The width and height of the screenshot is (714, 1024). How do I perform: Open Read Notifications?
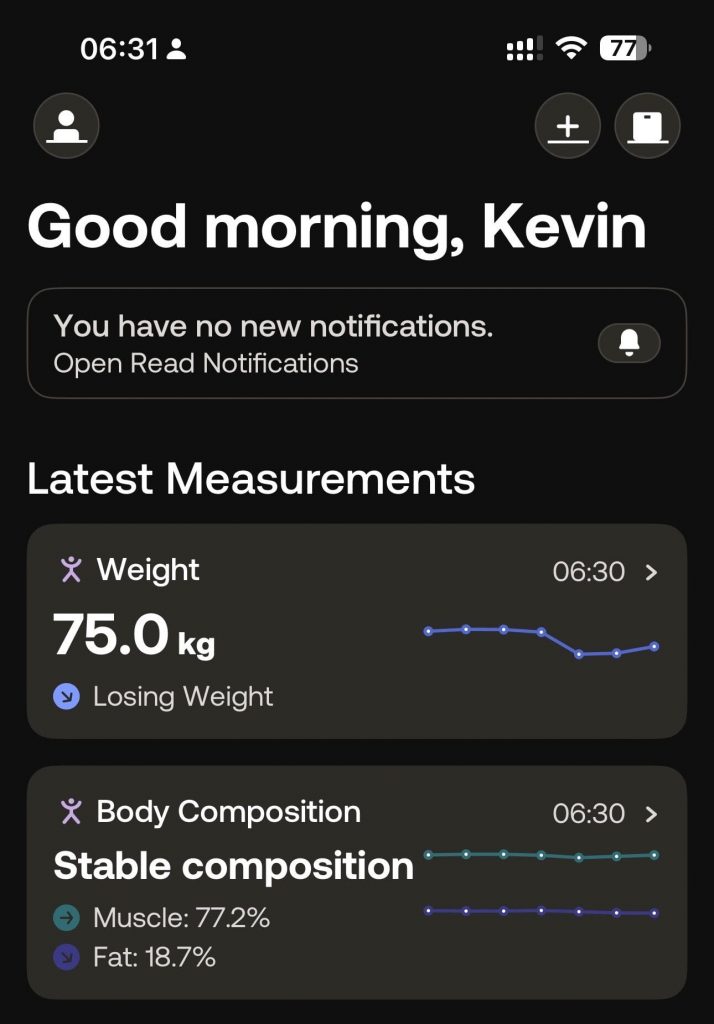coord(206,363)
